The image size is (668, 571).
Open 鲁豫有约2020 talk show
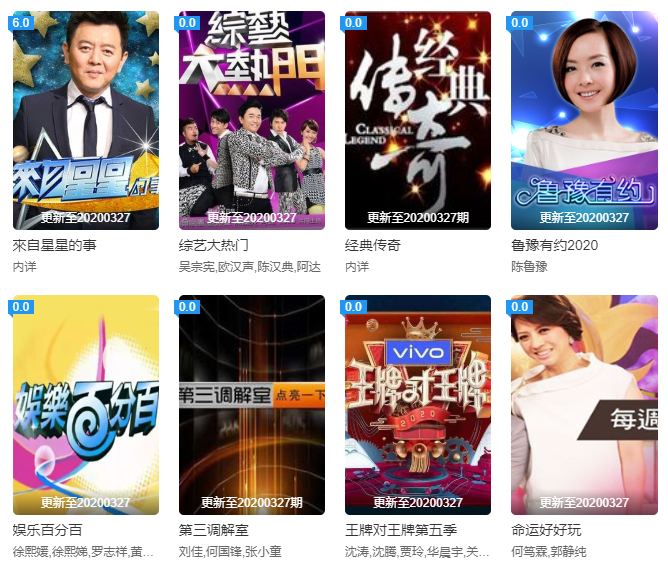(584, 121)
